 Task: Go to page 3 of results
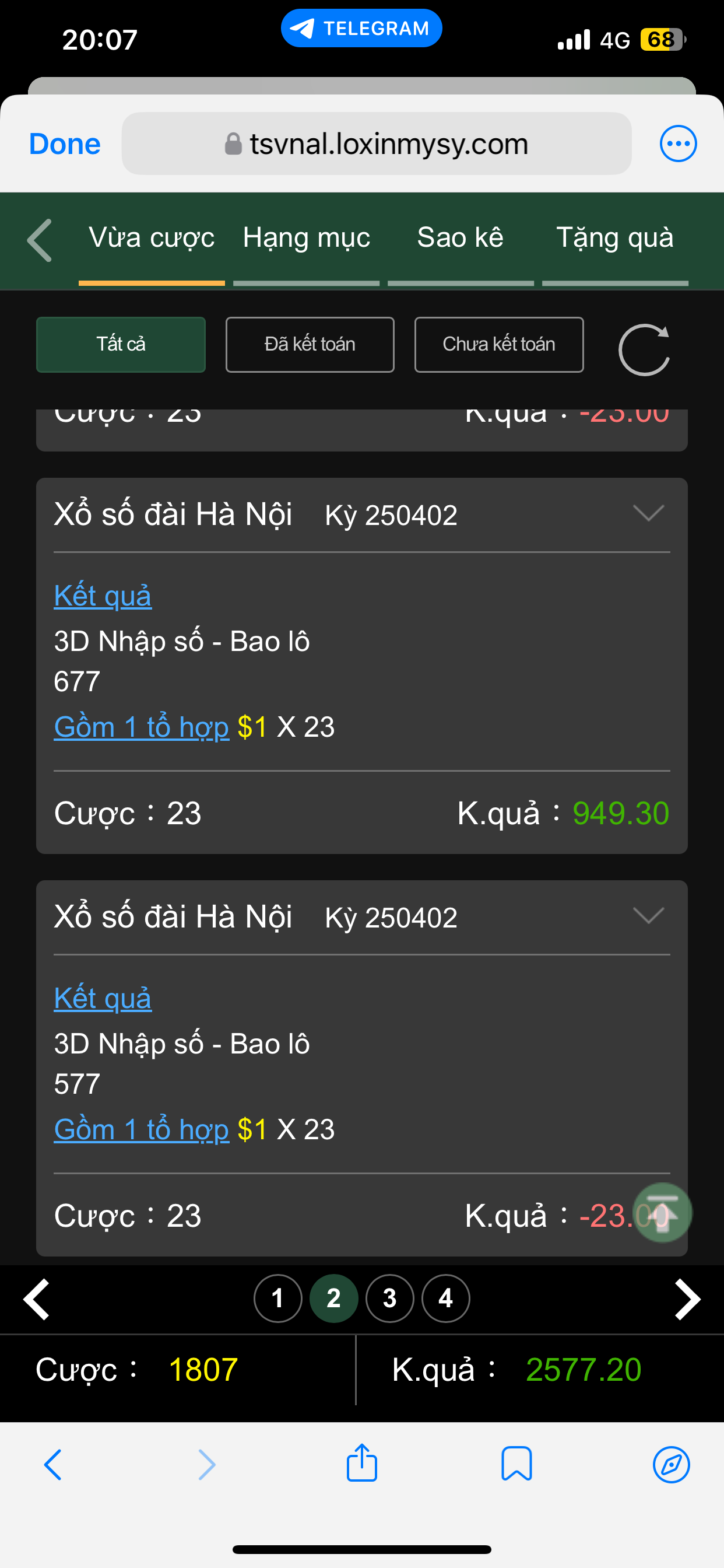tap(389, 1298)
